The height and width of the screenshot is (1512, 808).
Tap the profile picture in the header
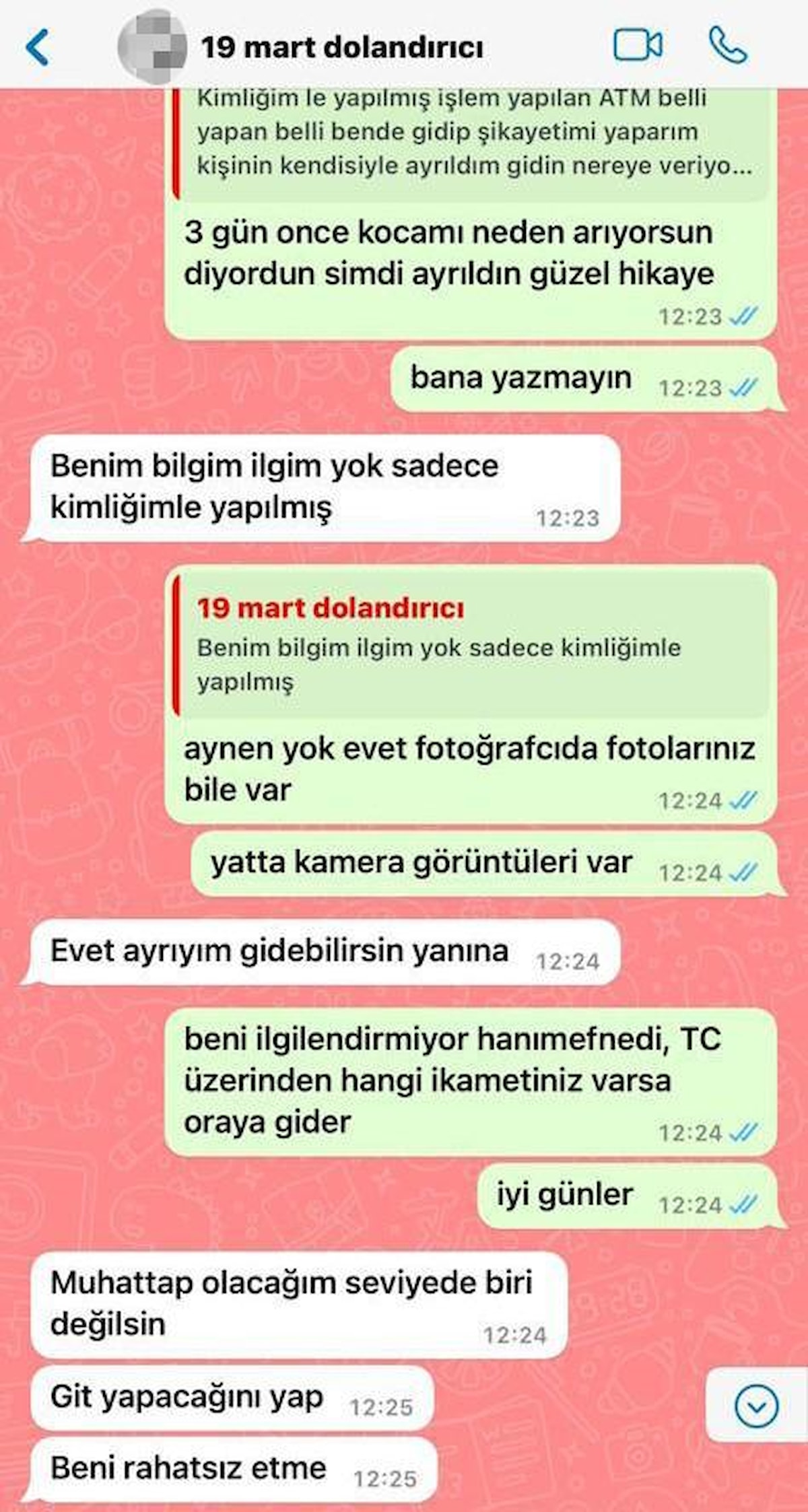point(152,47)
